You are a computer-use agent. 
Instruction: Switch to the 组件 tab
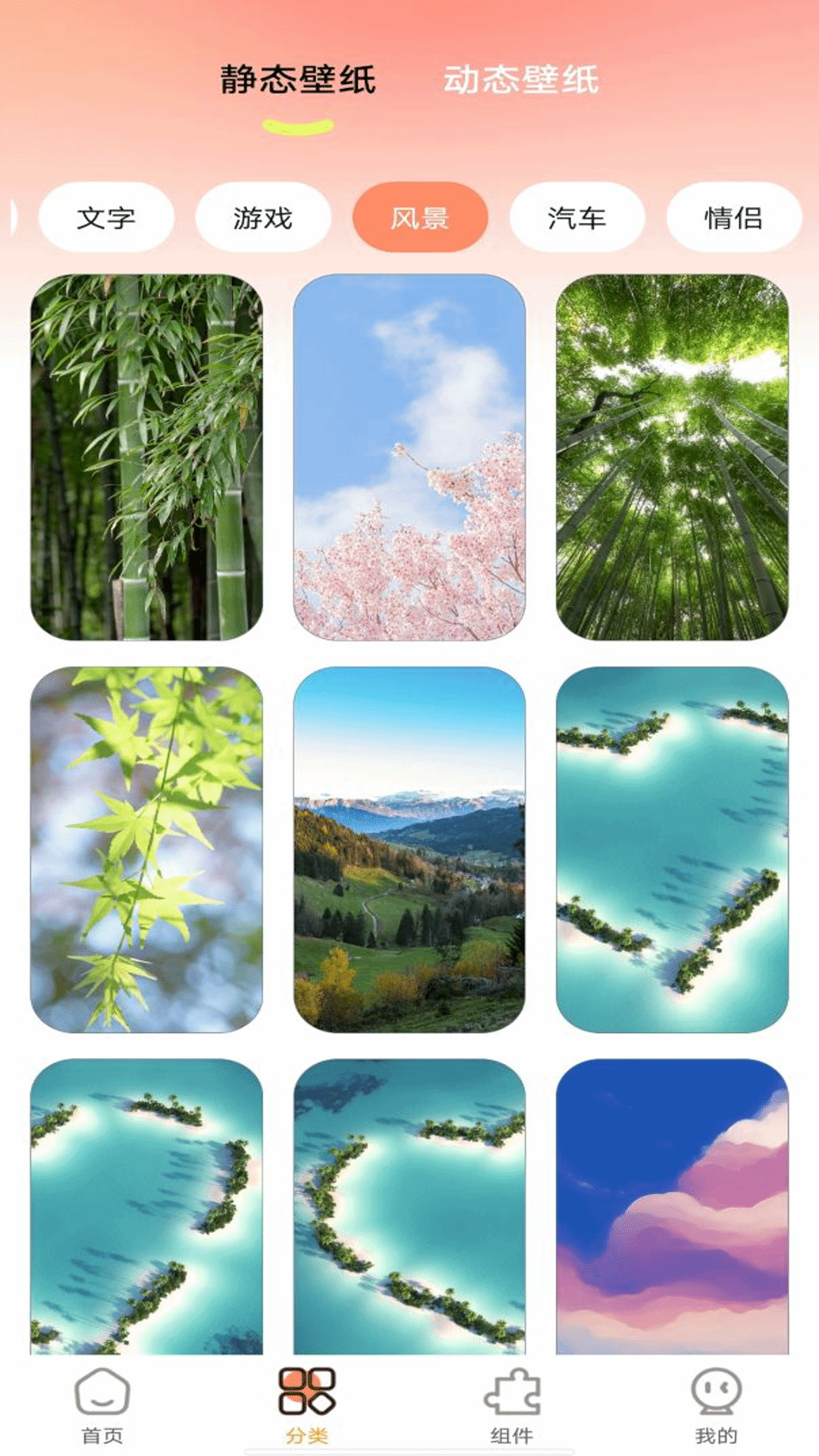pos(512,1406)
